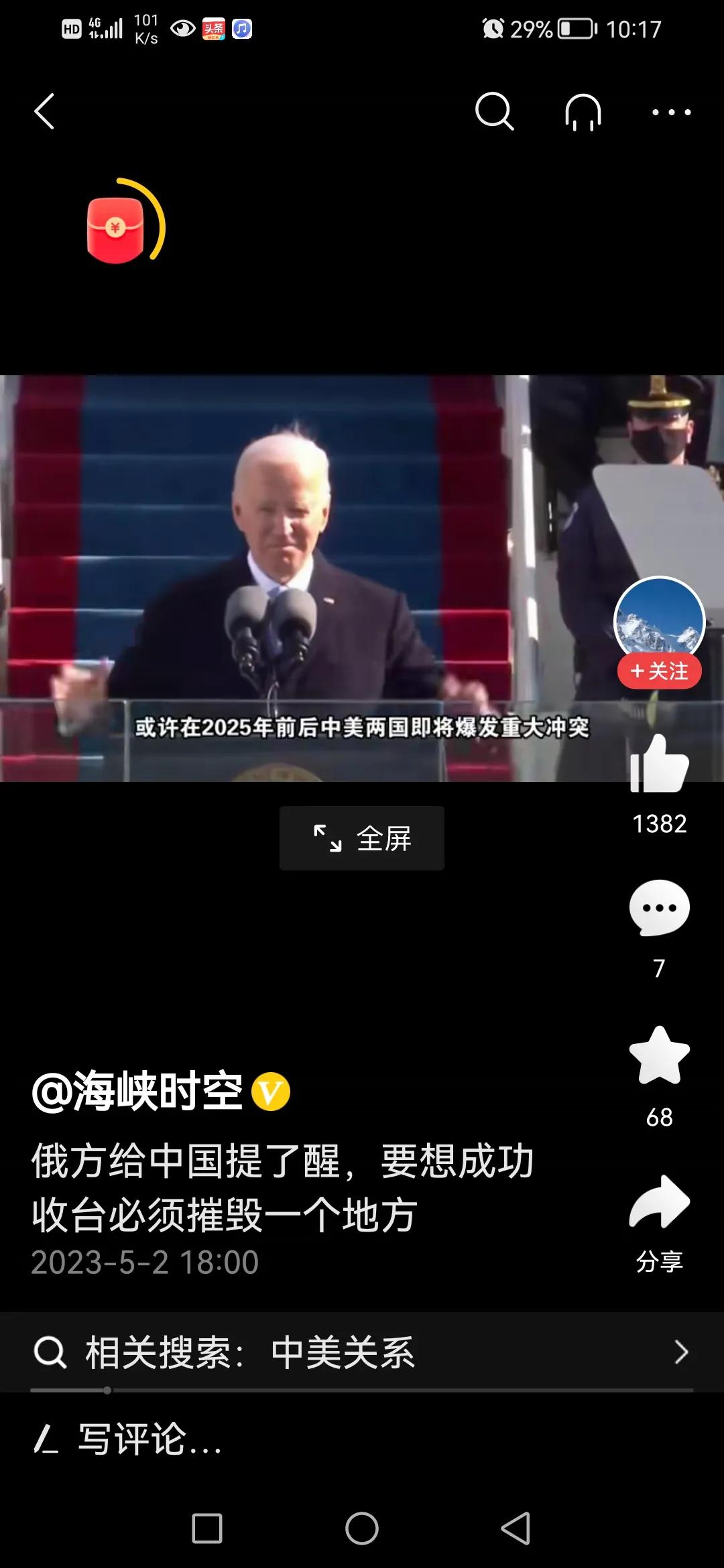
Task: Open the more options menu via three dots
Action: click(672, 112)
